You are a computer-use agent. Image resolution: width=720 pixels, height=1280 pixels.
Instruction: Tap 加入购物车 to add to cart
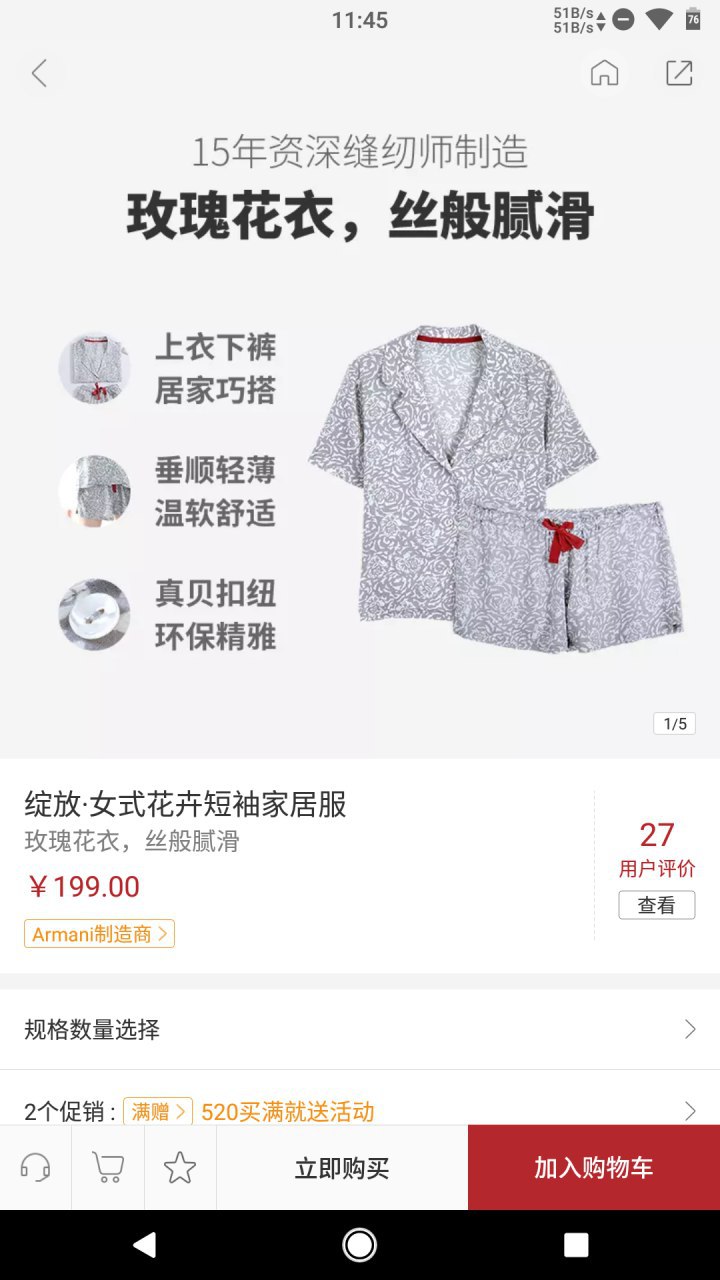594,1168
